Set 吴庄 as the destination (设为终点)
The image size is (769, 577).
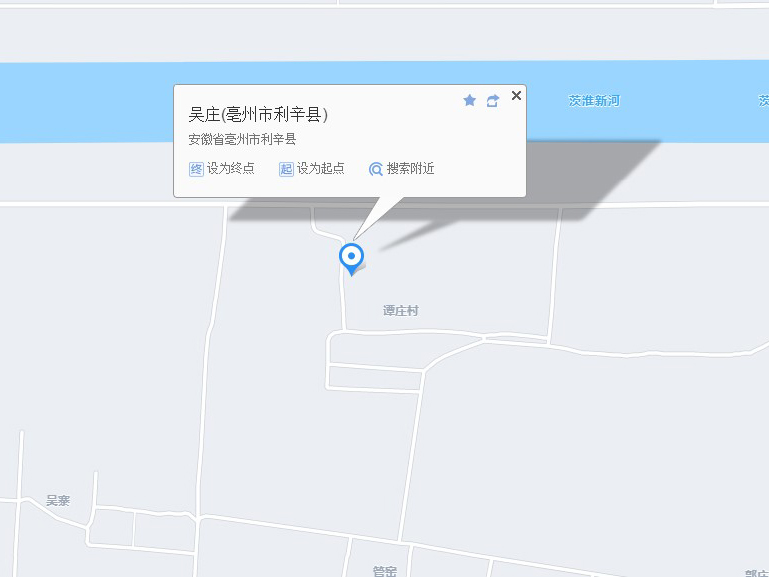tap(222, 169)
